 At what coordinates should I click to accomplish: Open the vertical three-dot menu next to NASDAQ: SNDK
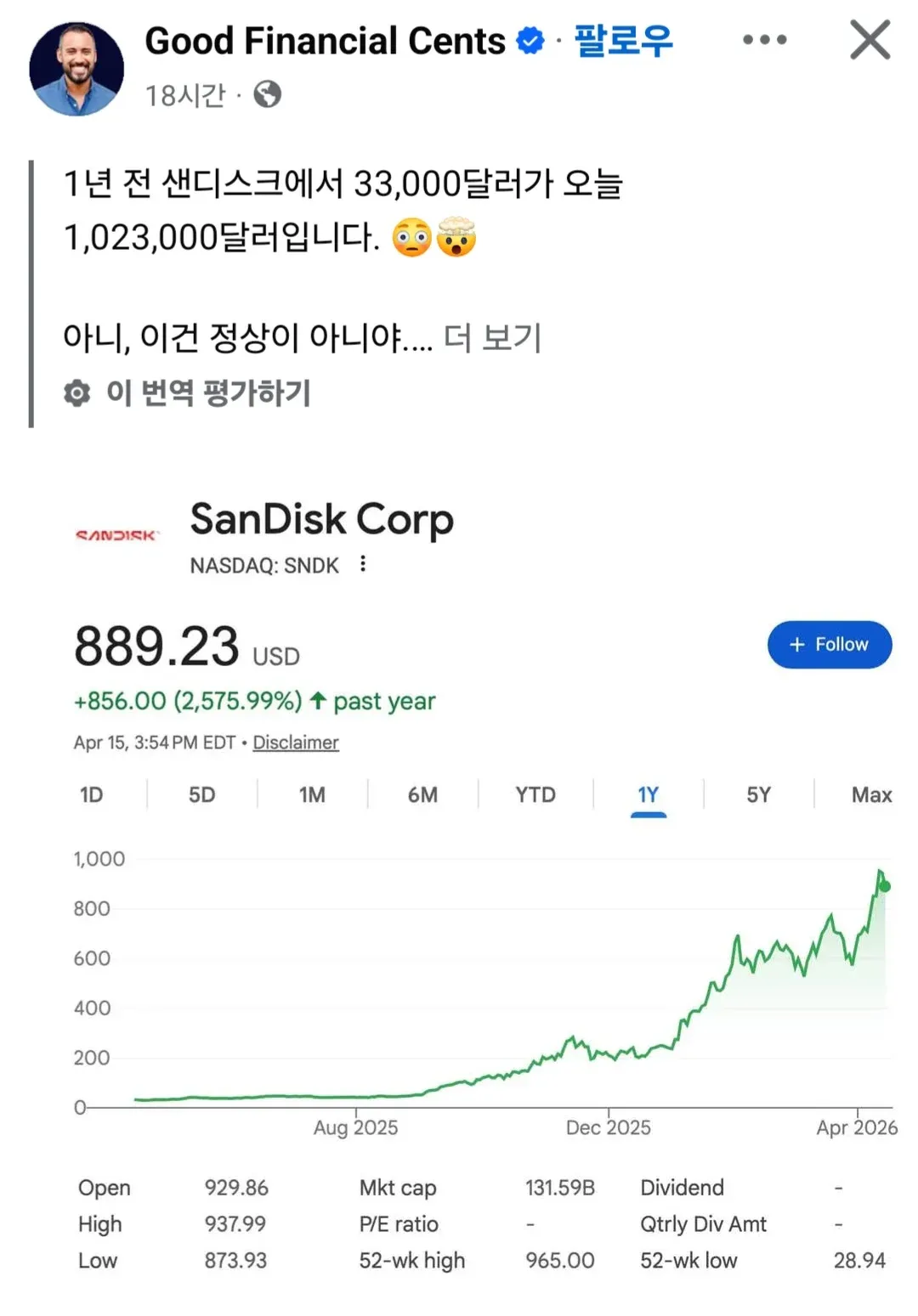[361, 564]
